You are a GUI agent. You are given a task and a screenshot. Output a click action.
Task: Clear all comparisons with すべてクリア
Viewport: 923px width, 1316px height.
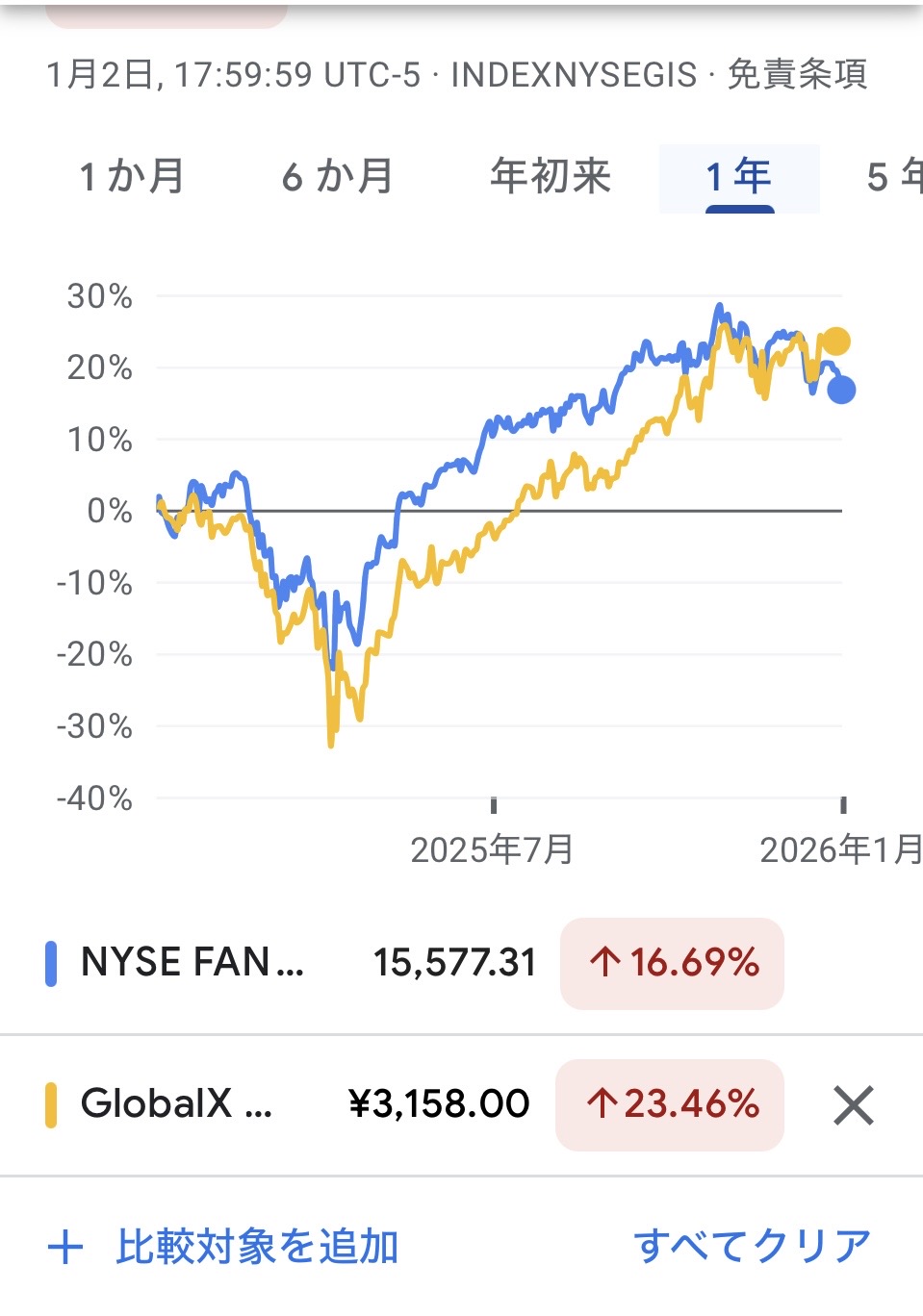coord(753,1247)
